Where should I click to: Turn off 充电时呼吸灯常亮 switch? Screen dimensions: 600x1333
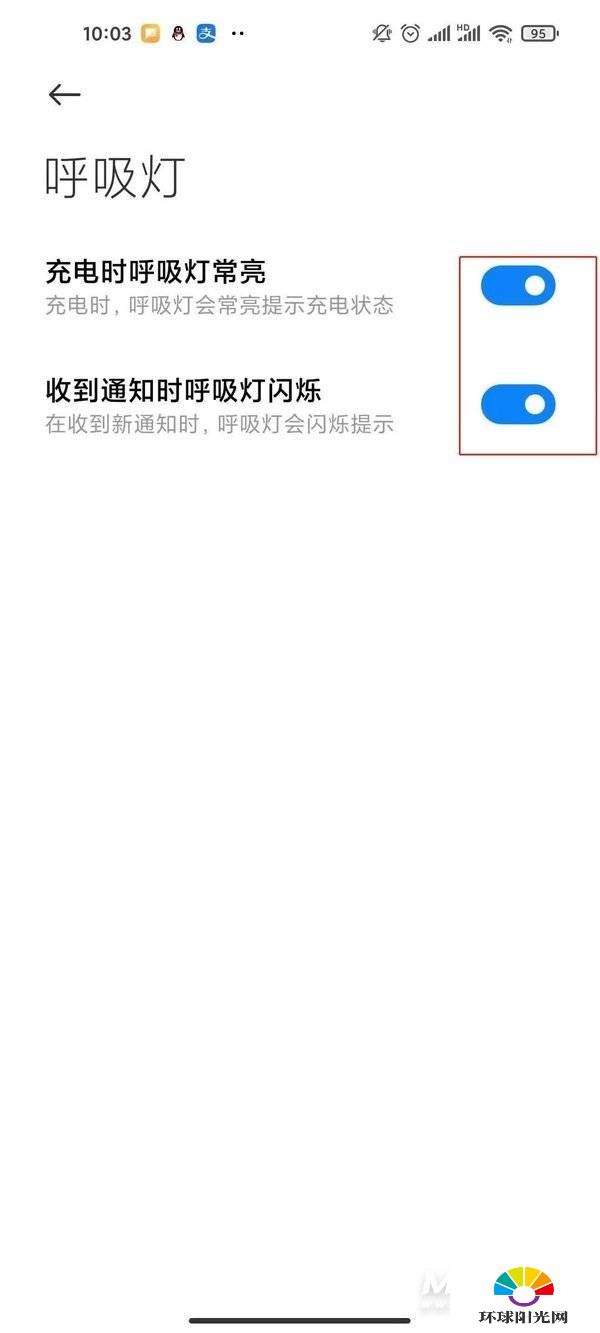tap(518, 286)
